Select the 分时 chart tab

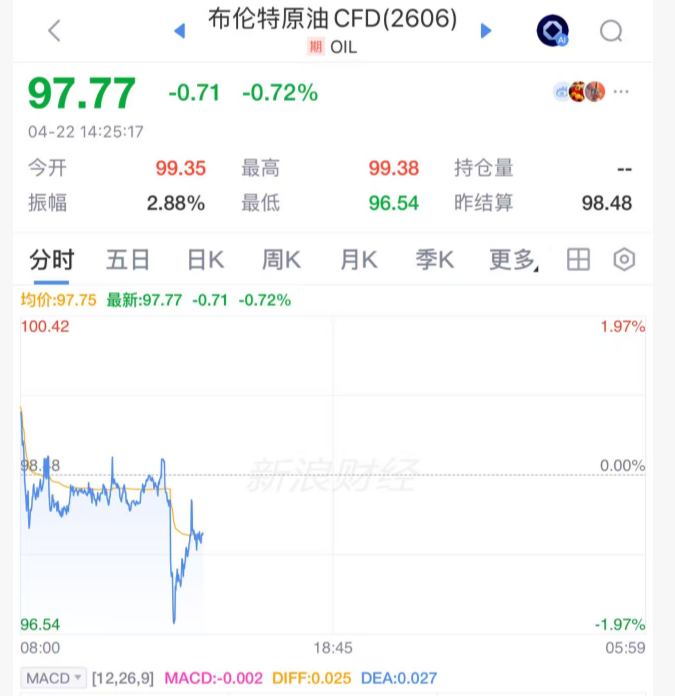(51, 261)
